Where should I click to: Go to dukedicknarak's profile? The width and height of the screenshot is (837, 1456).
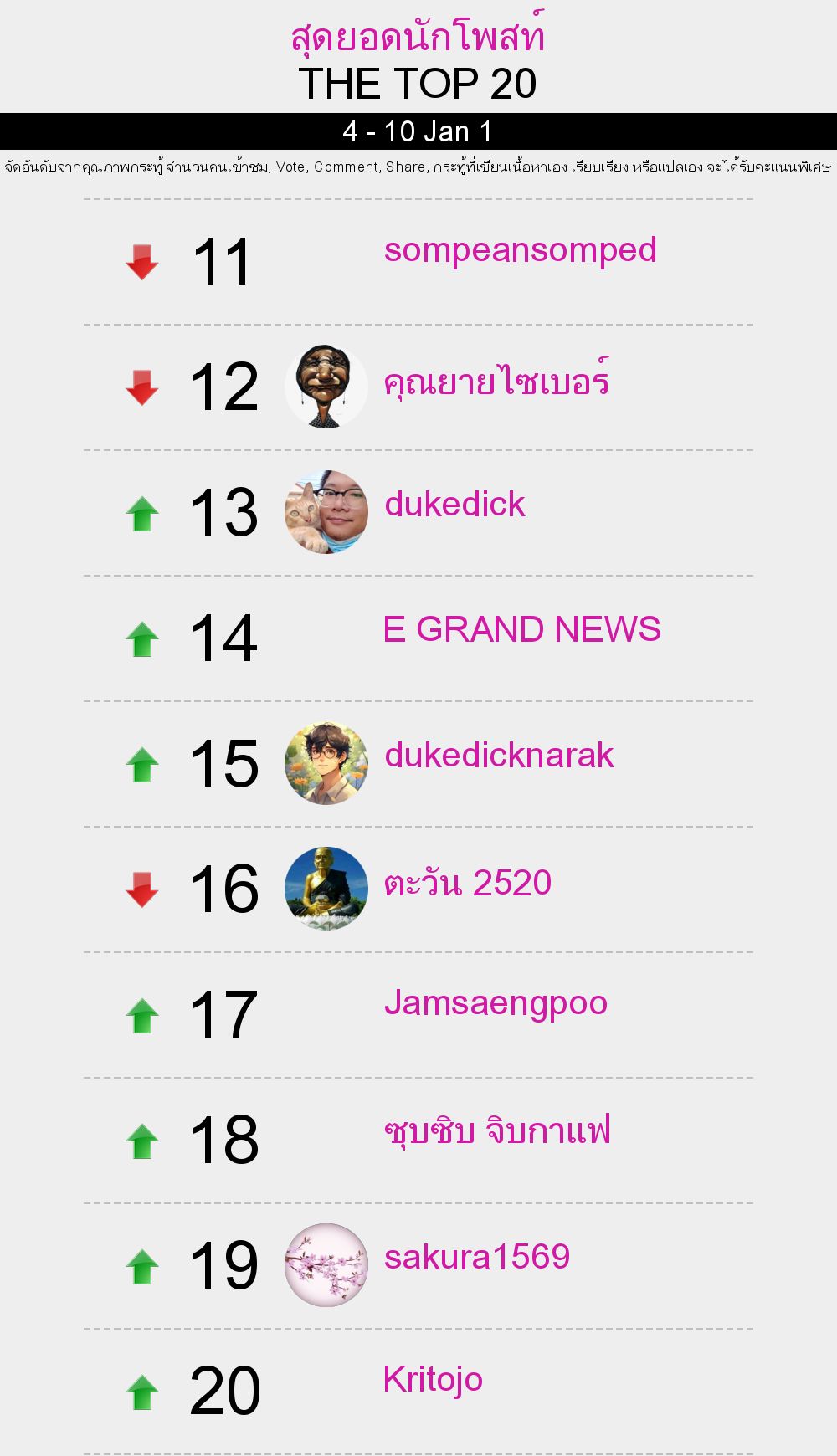[499, 756]
